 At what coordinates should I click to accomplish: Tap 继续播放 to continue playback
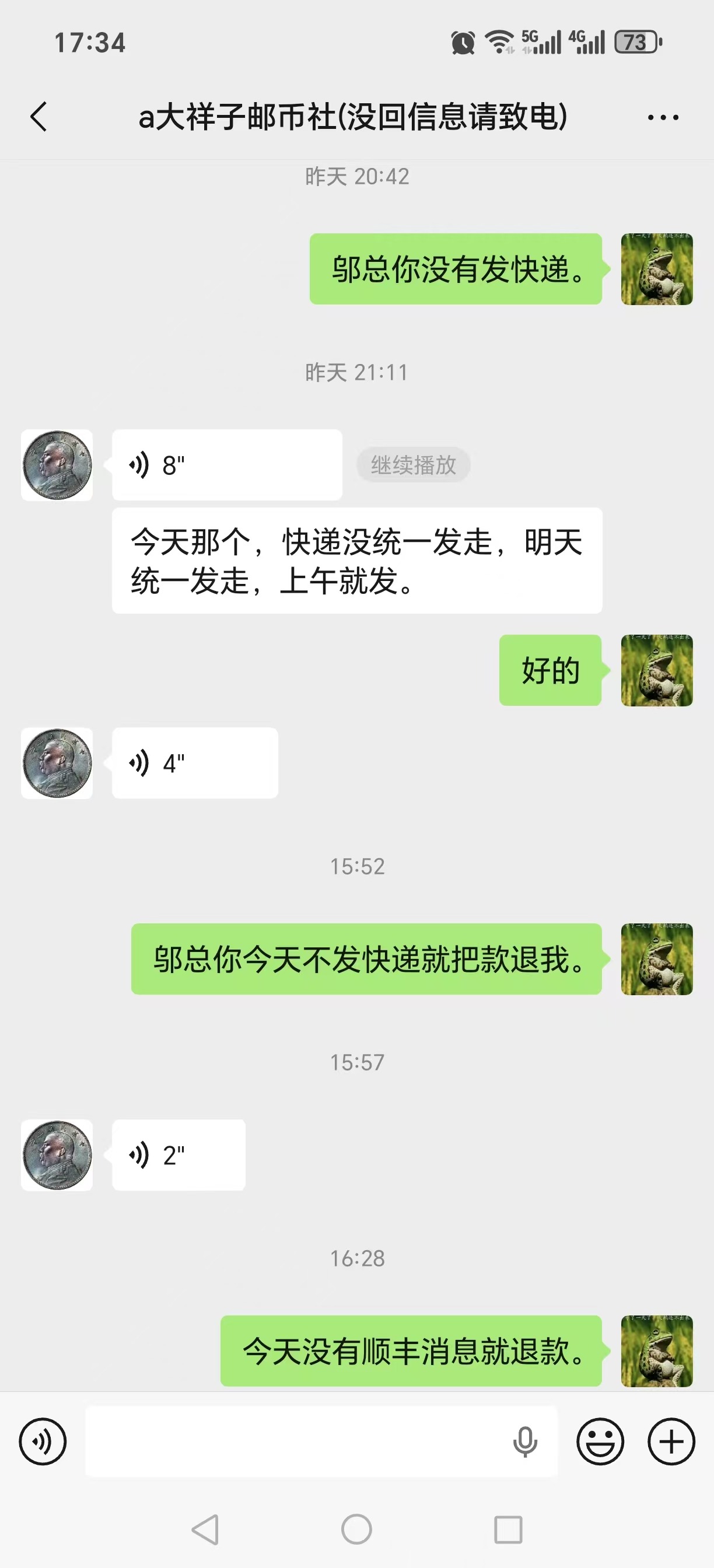[414, 465]
